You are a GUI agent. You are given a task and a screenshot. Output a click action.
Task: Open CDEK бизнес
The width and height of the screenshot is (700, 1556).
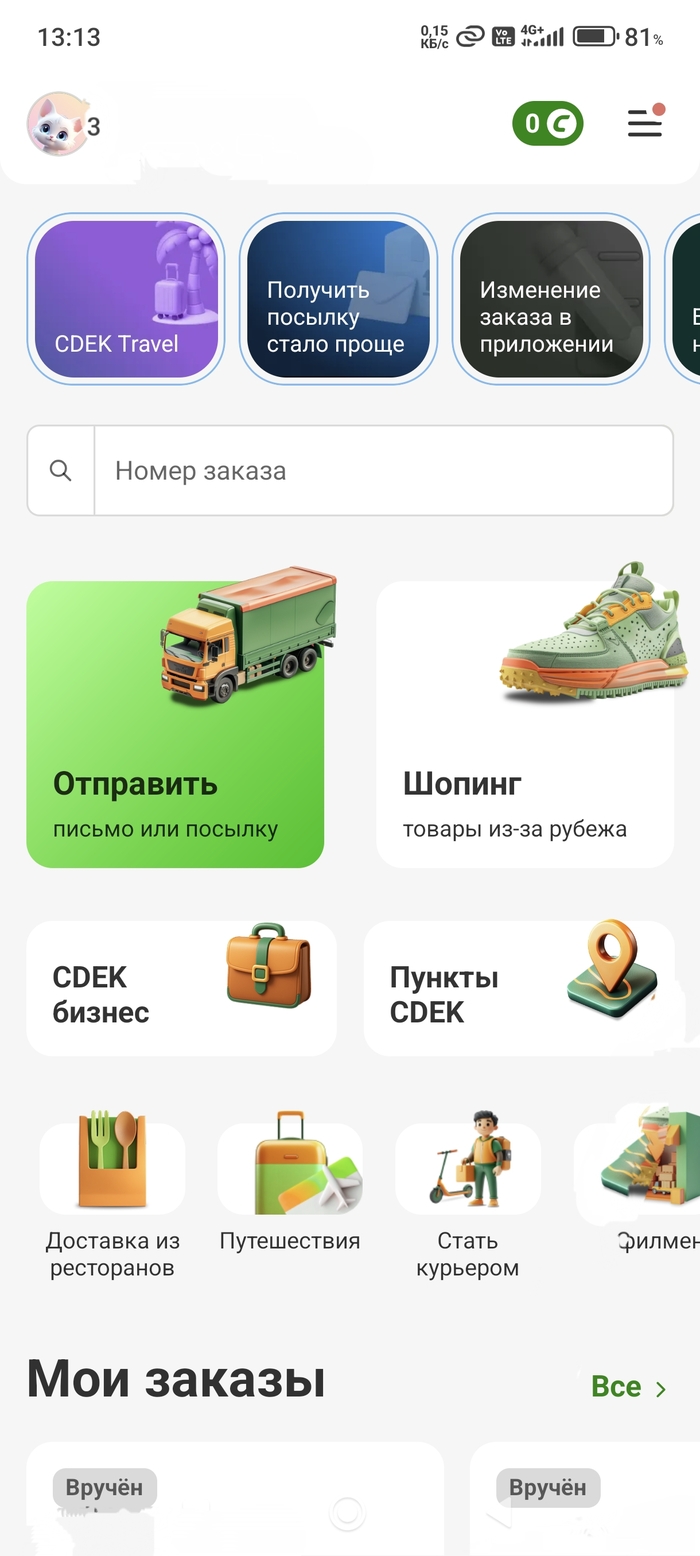(181, 988)
